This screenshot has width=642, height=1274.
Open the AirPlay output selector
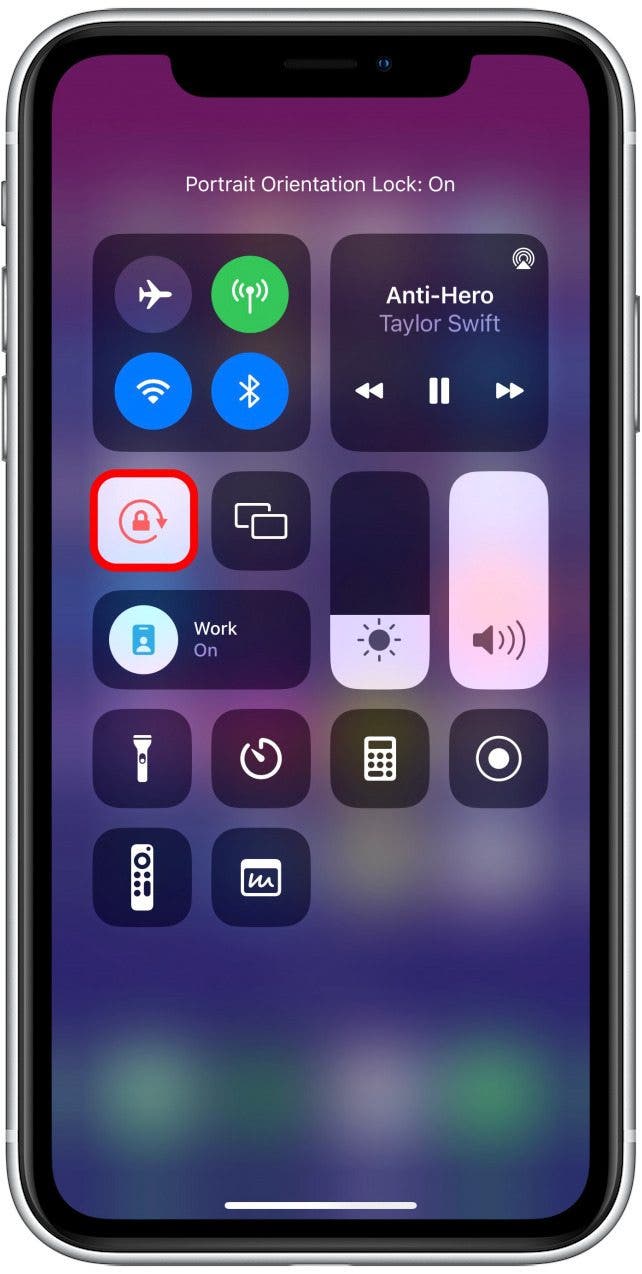pyautogui.click(x=523, y=259)
